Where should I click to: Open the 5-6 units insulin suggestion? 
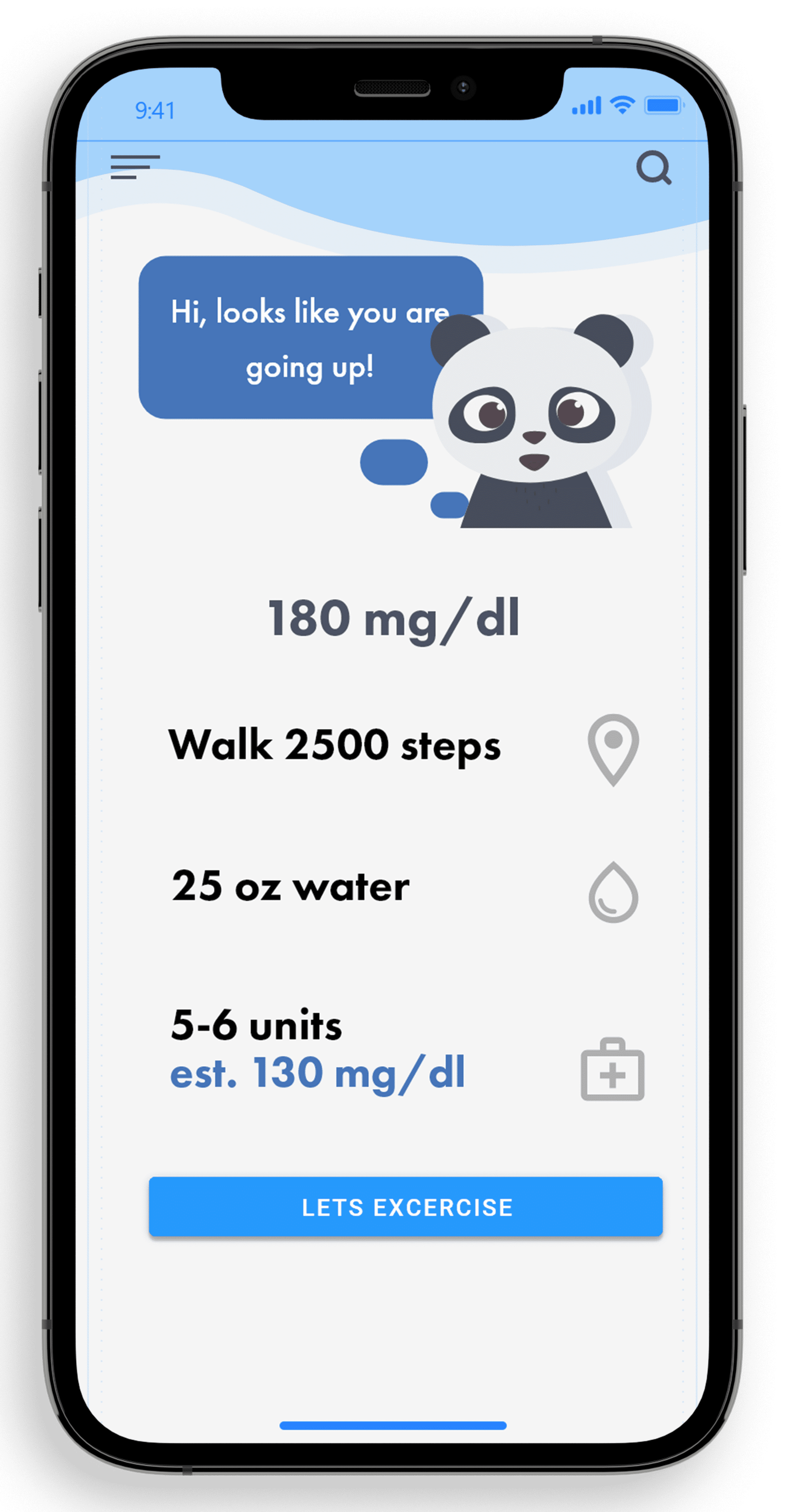(x=317, y=1049)
